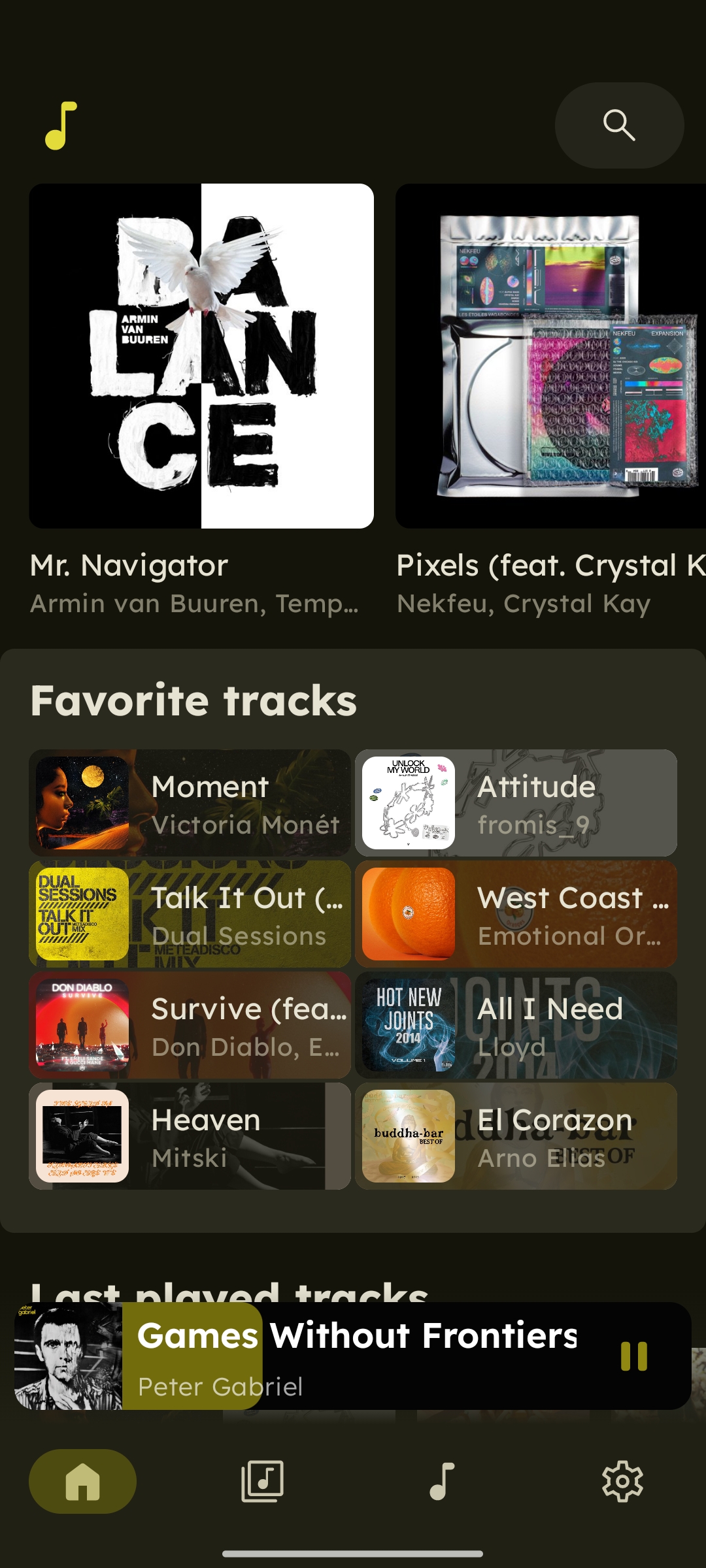Image resolution: width=706 pixels, height=1568 pixels.
Task: Play Attitude by fromis_9
Action: [x=516, y=803]
